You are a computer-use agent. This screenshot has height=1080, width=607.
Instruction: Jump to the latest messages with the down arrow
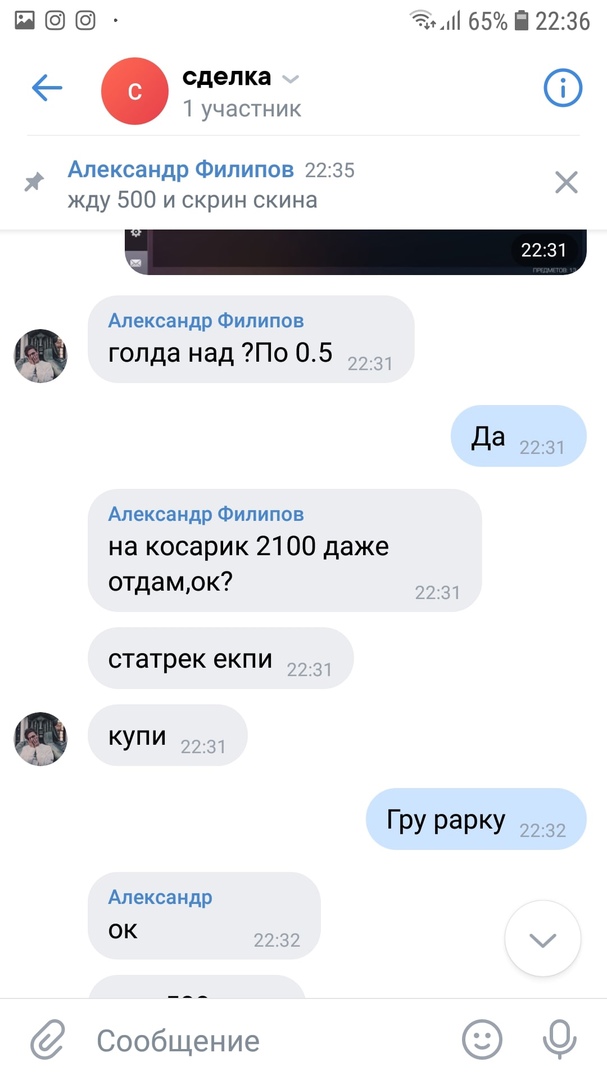tap(542, 939)
